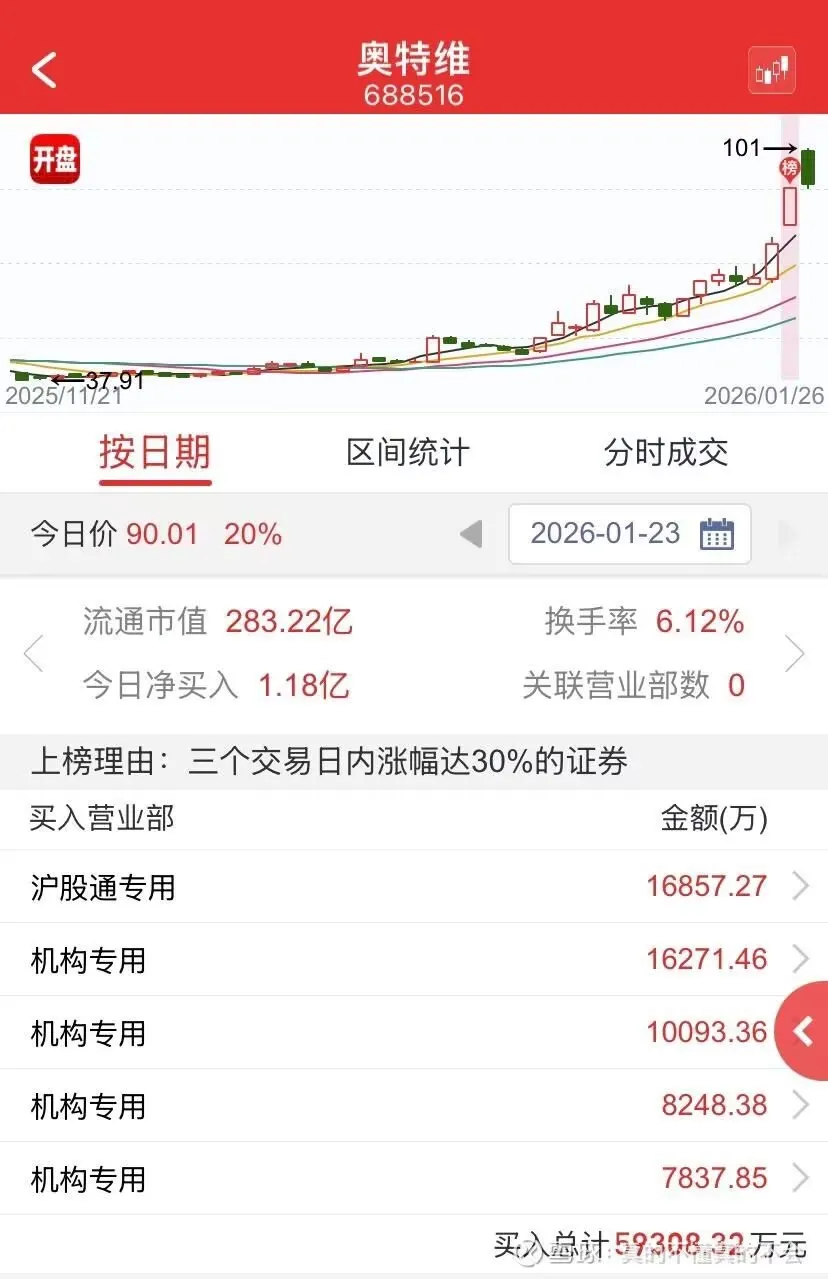Open the 机构专用 row with 16271.46
This screenshot has height=1279, width=828.
pyautogui.click(x=414, y=960)
